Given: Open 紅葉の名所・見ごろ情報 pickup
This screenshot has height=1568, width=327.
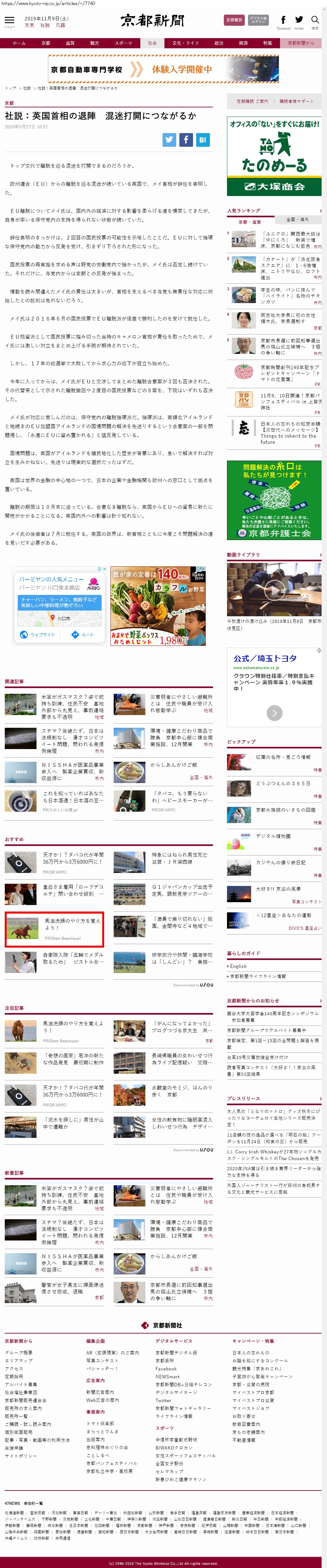Looking at the screenshot, I should [283, 757].
